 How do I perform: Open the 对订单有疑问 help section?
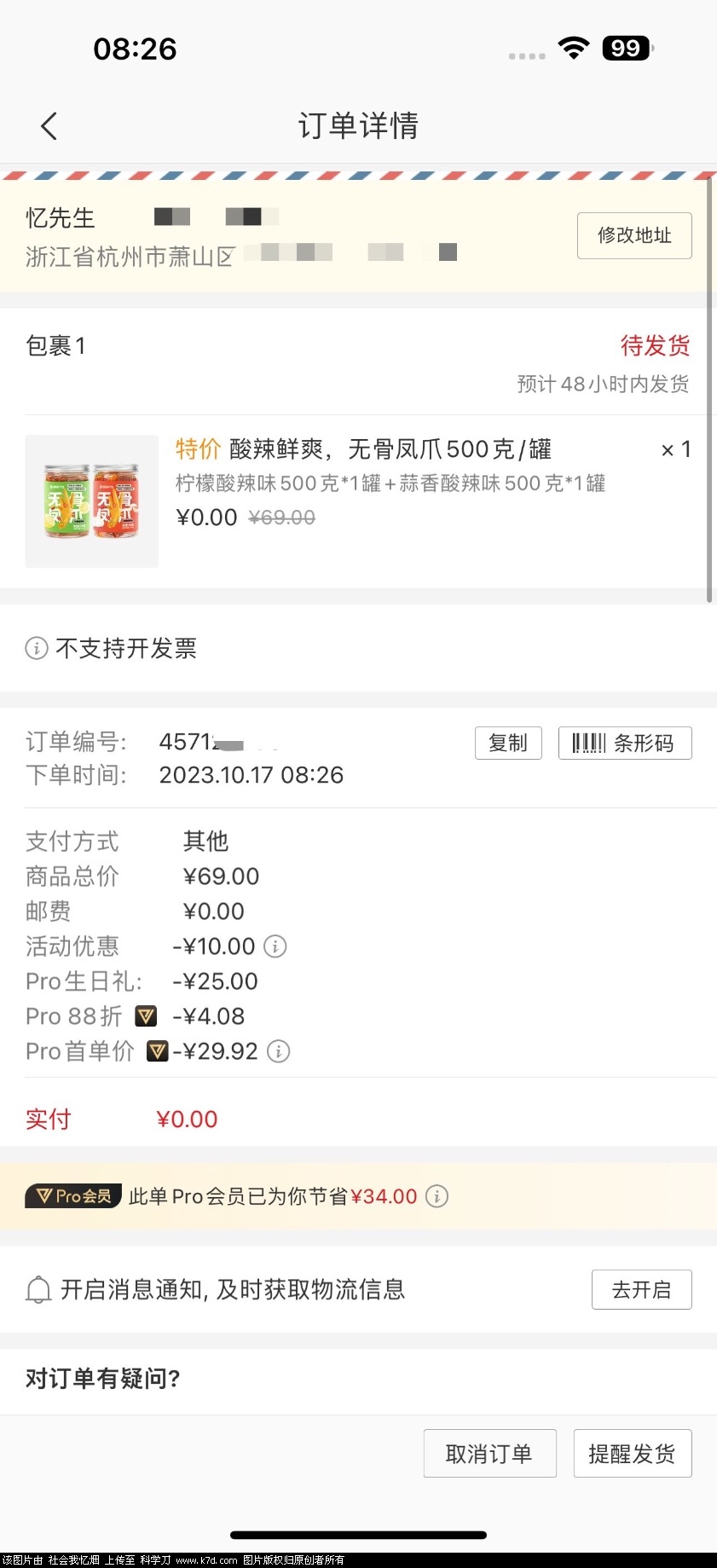click(x=102, y=1379)
